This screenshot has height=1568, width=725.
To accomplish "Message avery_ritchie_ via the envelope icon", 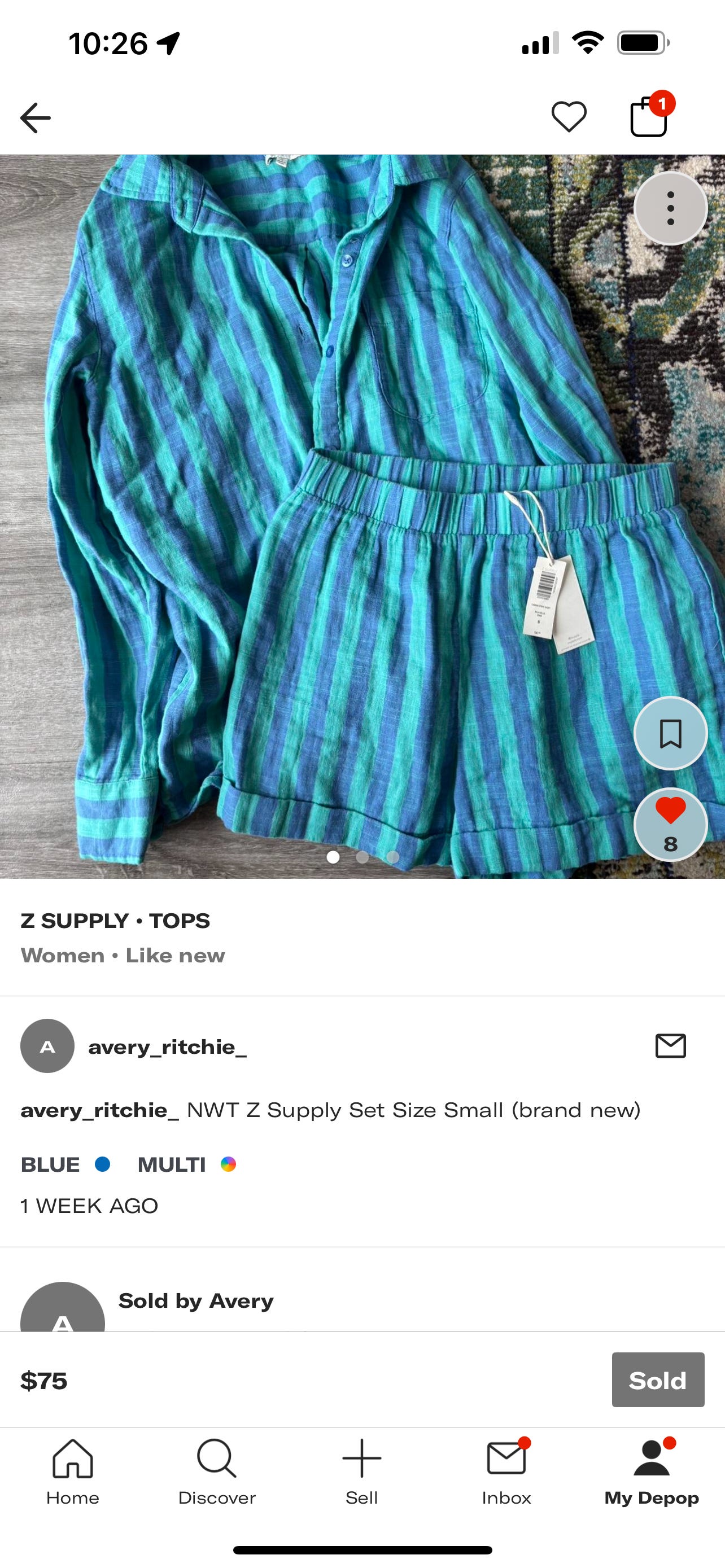I will click(x=670, y=1046).
